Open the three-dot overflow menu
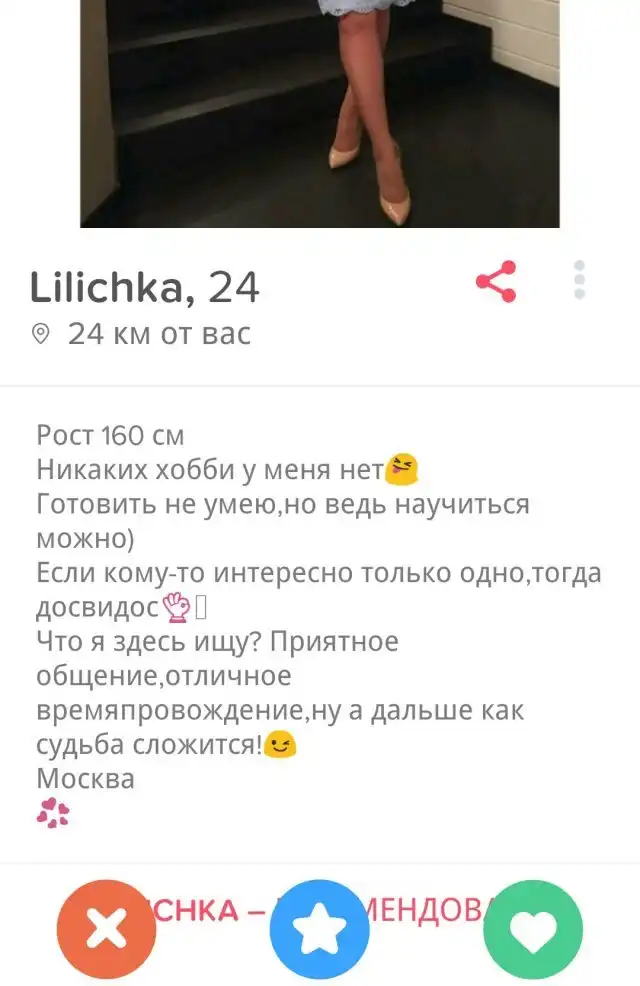The image size is (640, 986). click(x=580, y=280)
